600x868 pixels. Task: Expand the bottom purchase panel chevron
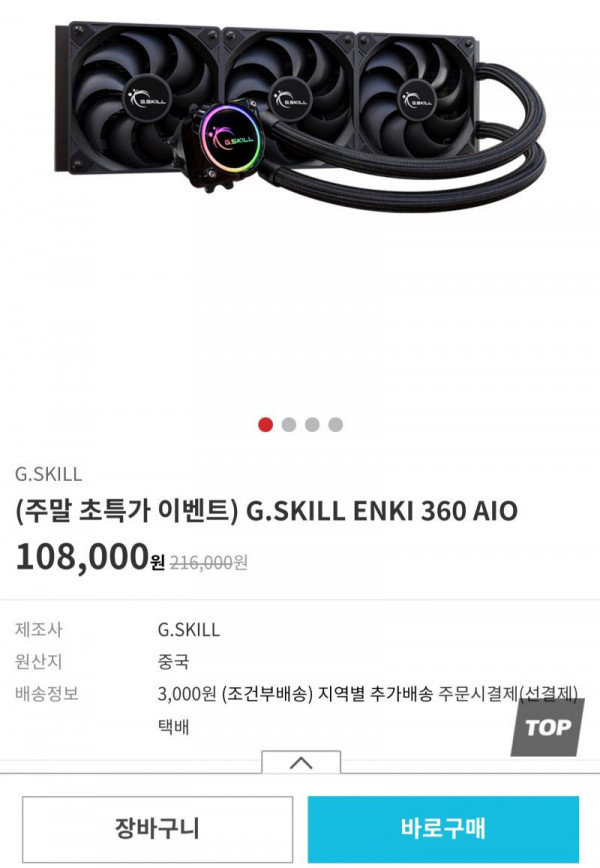pyautogui.click(x=301, y=763)
